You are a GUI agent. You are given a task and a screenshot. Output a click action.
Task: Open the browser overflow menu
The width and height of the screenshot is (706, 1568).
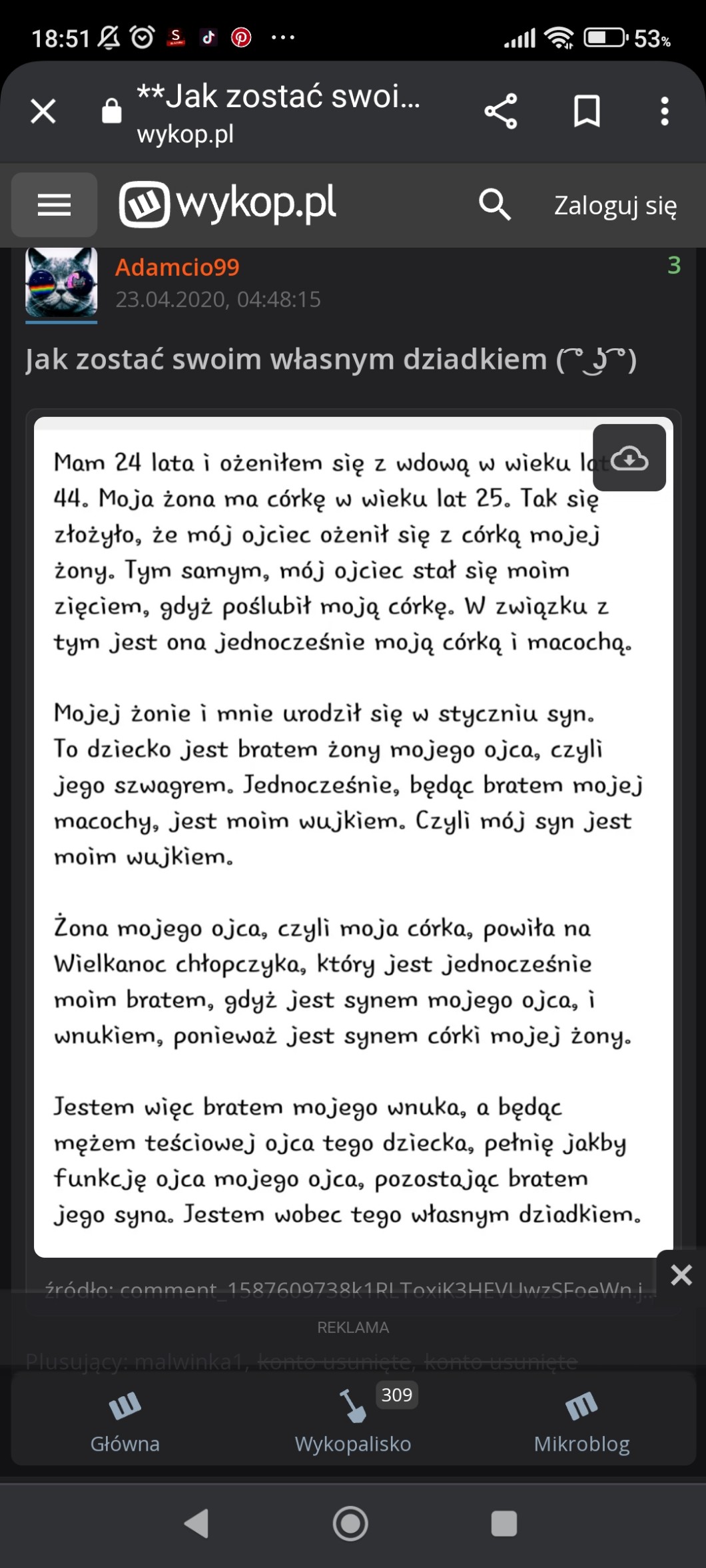pos(664,111)
